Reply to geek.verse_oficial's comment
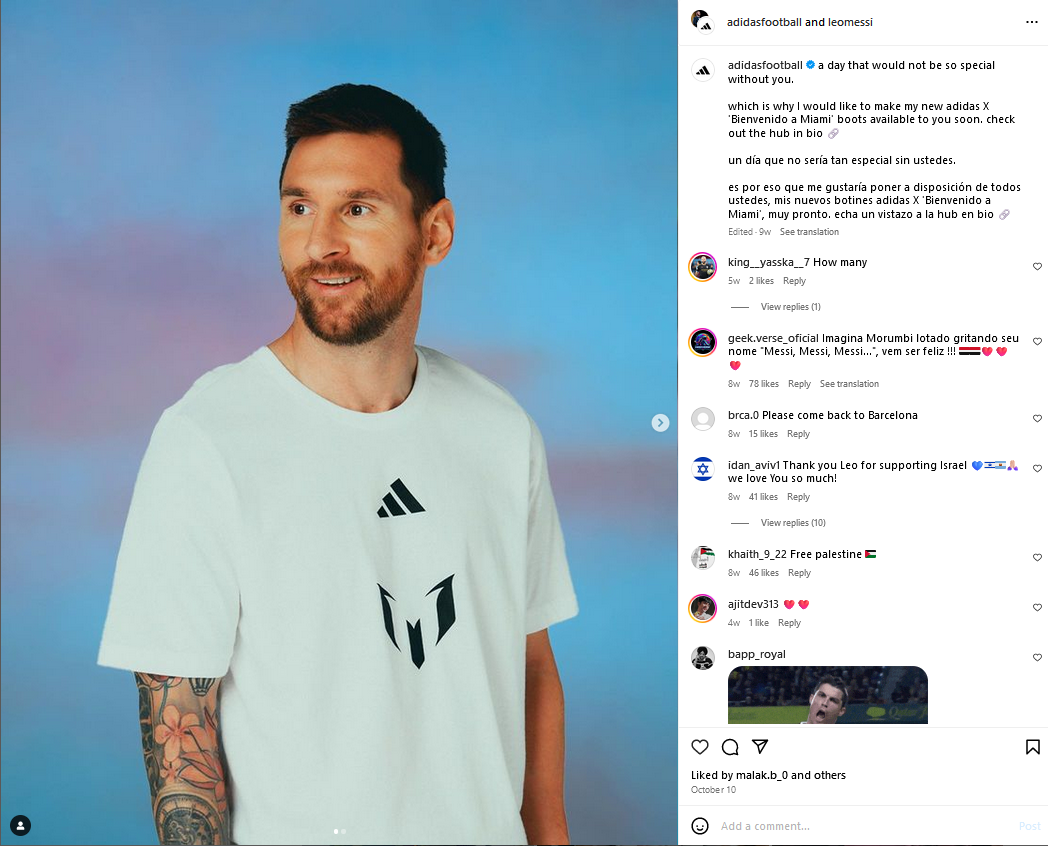The image size is (1048, 846). click(799, 384)
